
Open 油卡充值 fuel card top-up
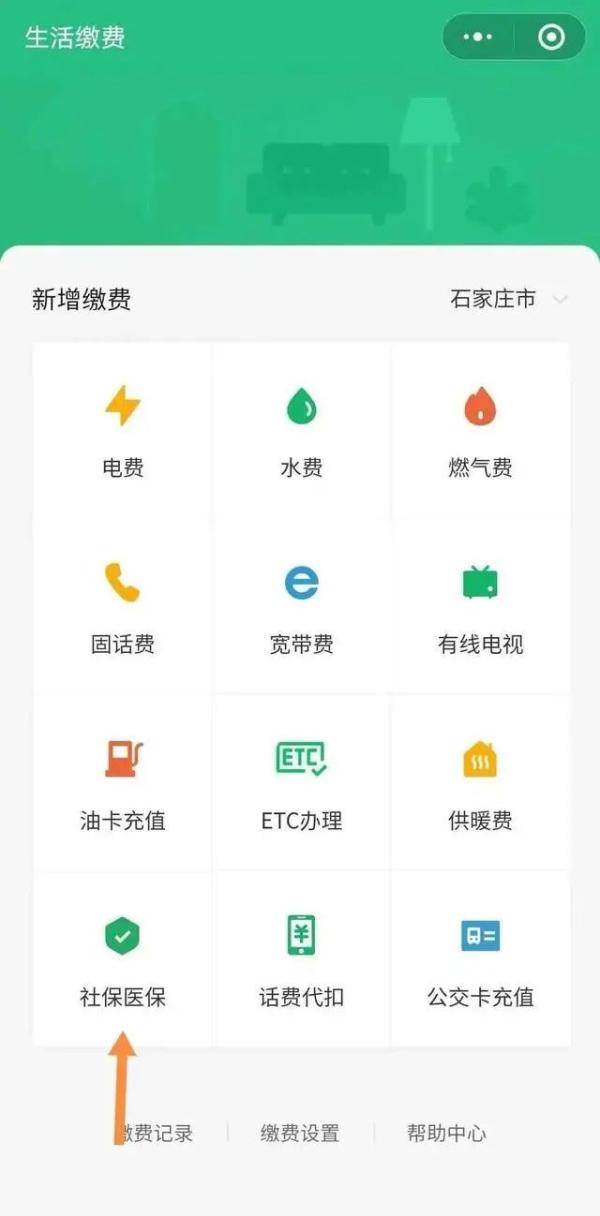[x=122, y=783]
